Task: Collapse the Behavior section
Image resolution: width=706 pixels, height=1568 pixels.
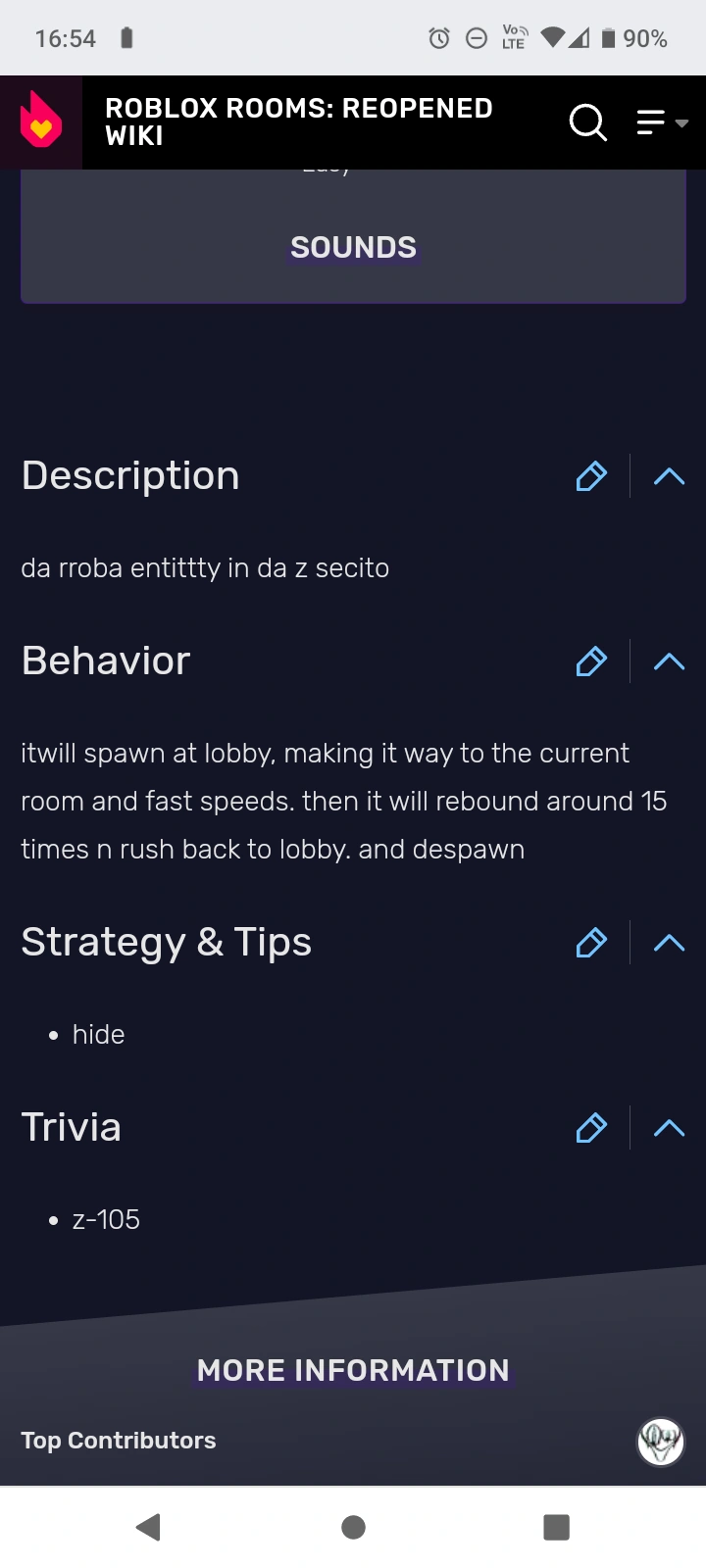Action: (669, 661)
